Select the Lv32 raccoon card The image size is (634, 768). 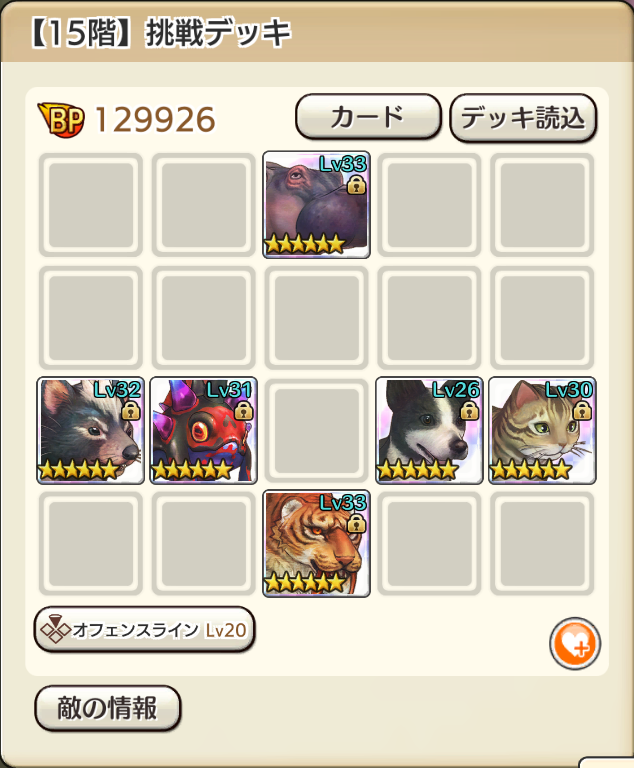(x=90, y=430)
